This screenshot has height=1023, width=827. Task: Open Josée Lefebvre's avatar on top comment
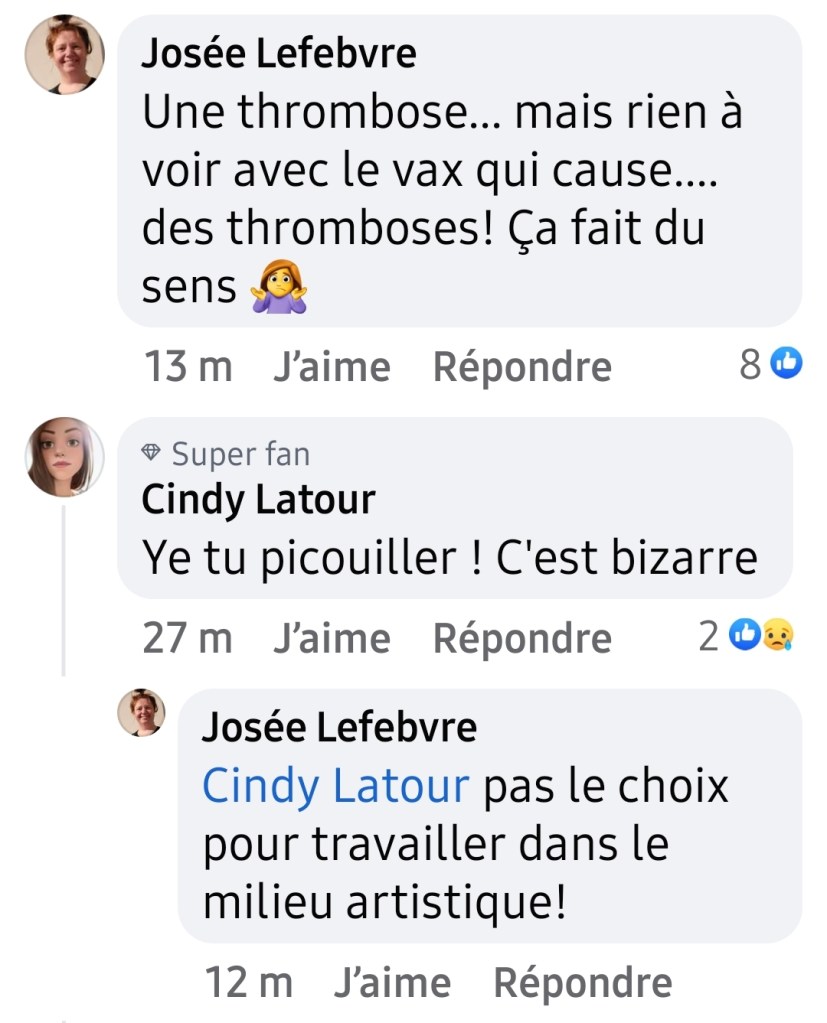(x=64, y=54)
